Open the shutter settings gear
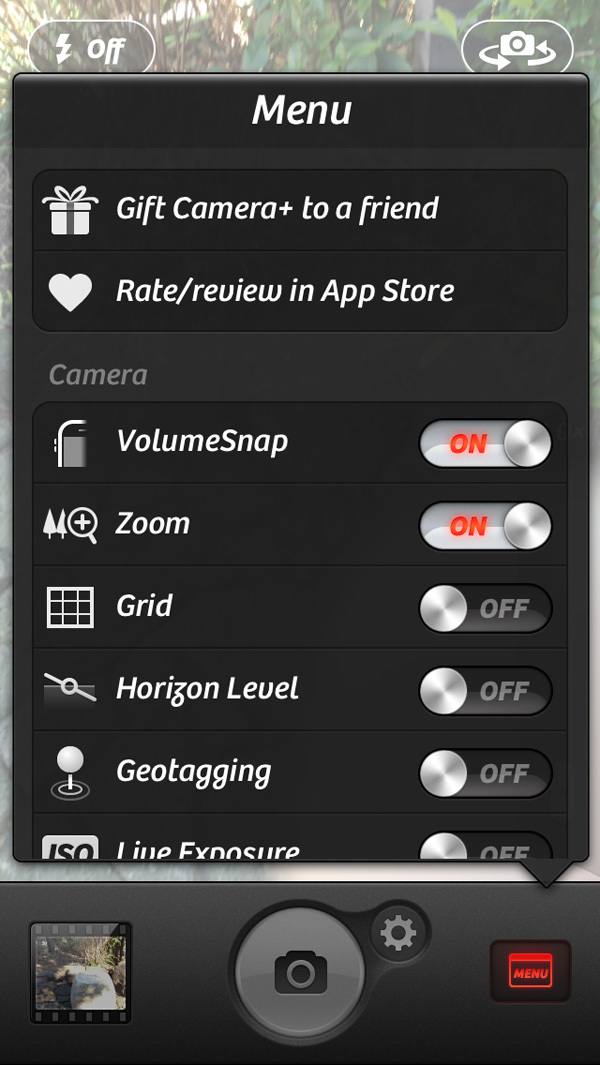Image resolution: width=600 pixels, height=1065 pixels. (x=399, y=935)
